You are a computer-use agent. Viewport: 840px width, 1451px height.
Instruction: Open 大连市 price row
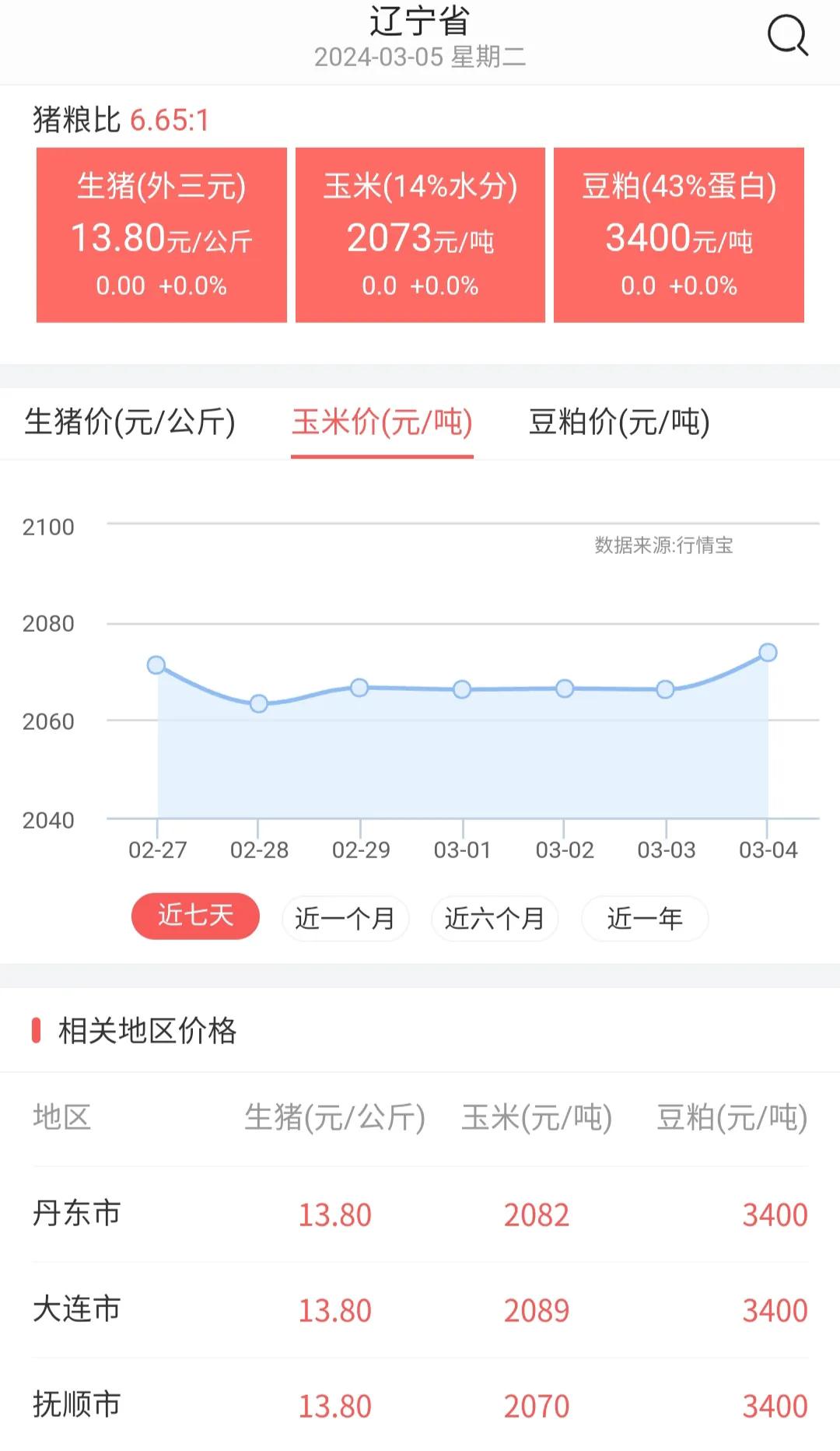coord(420,1310)
